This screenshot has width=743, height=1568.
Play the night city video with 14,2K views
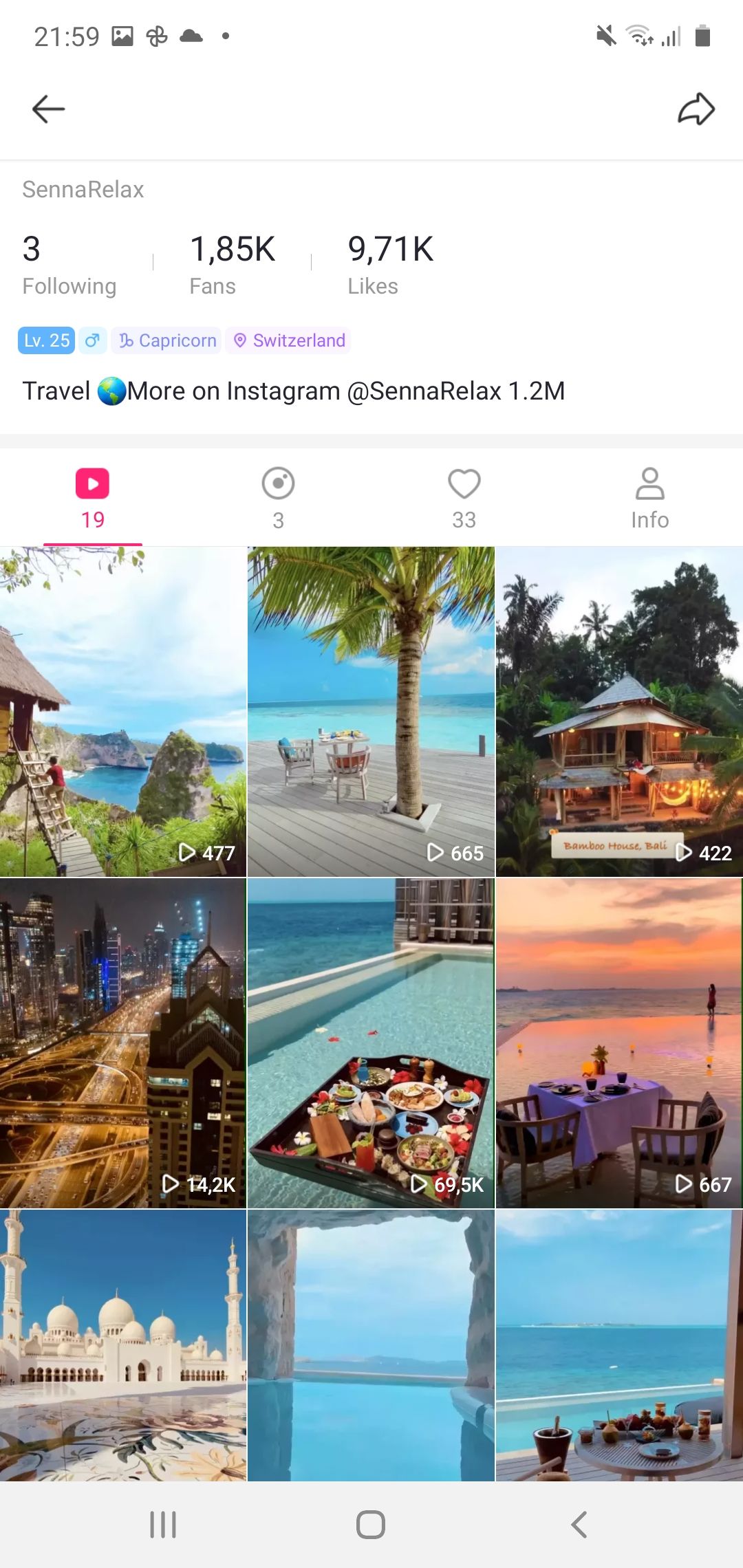click(122, 1043)
